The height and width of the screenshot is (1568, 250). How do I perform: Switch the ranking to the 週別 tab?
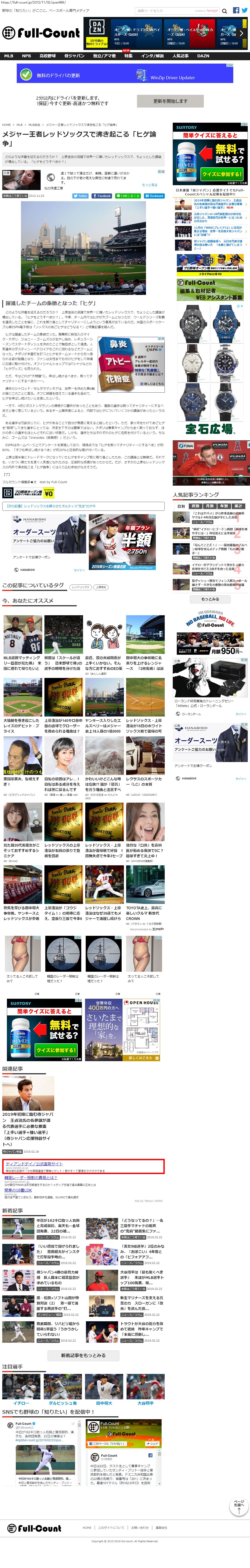click(195, 506)
